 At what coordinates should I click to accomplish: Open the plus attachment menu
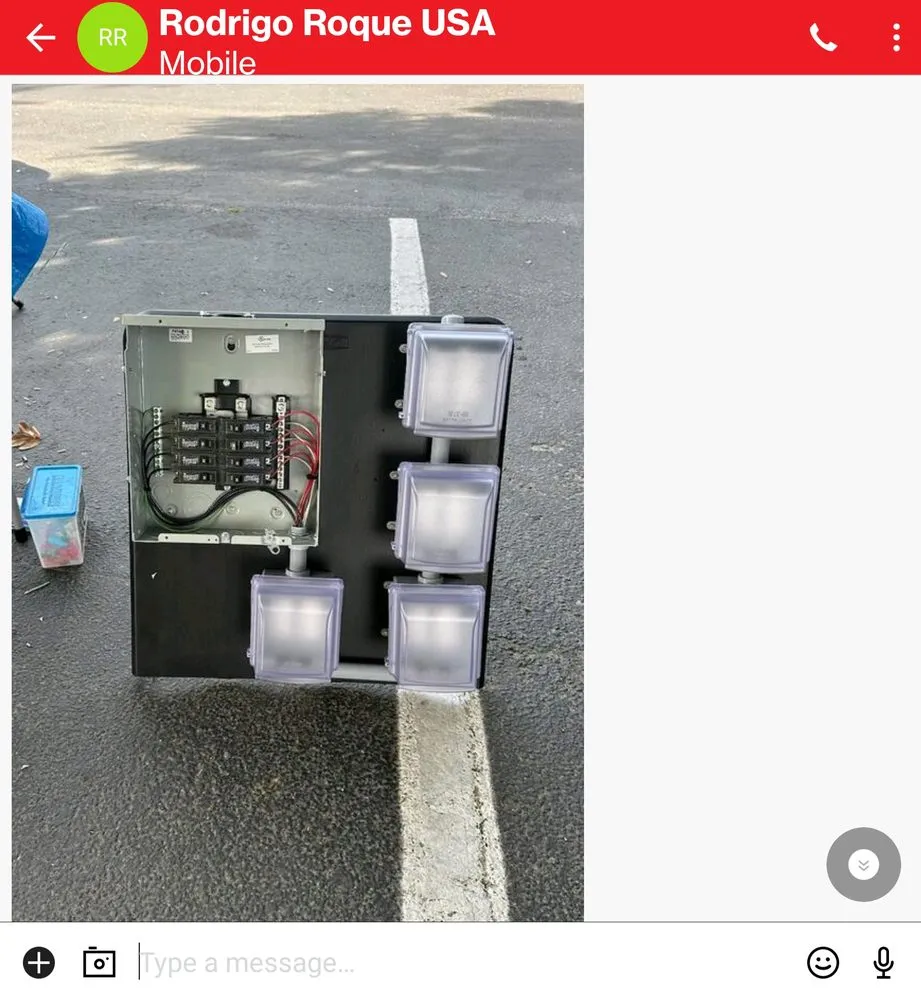click(x=39, y=963)
